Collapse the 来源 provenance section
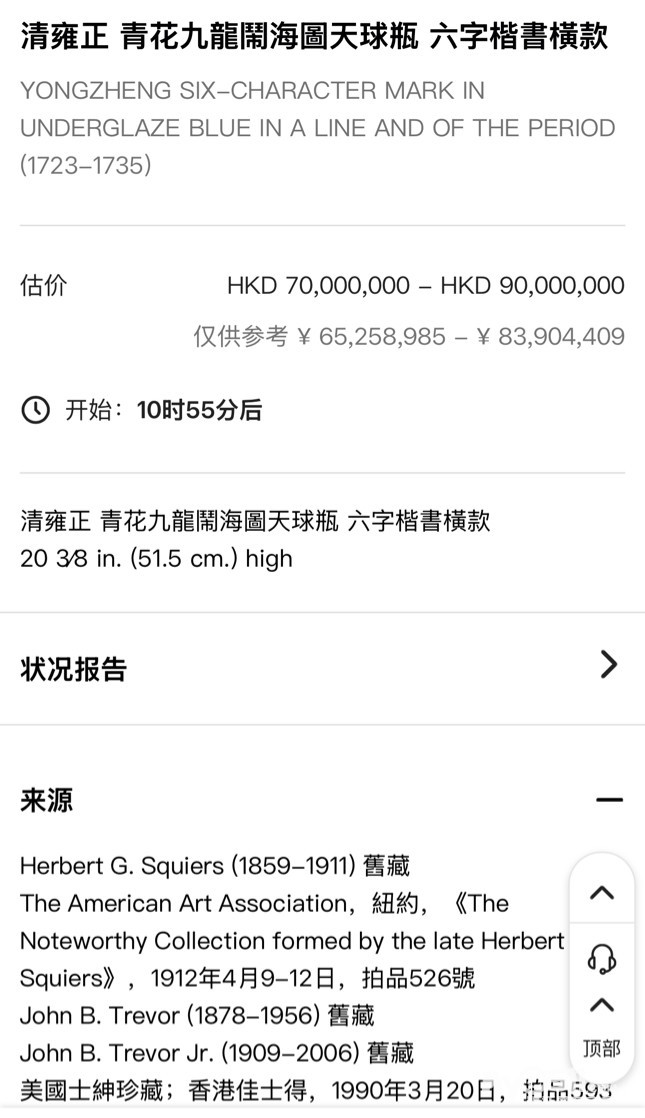Screen dimensions: 645x1118 click(608, 800)
